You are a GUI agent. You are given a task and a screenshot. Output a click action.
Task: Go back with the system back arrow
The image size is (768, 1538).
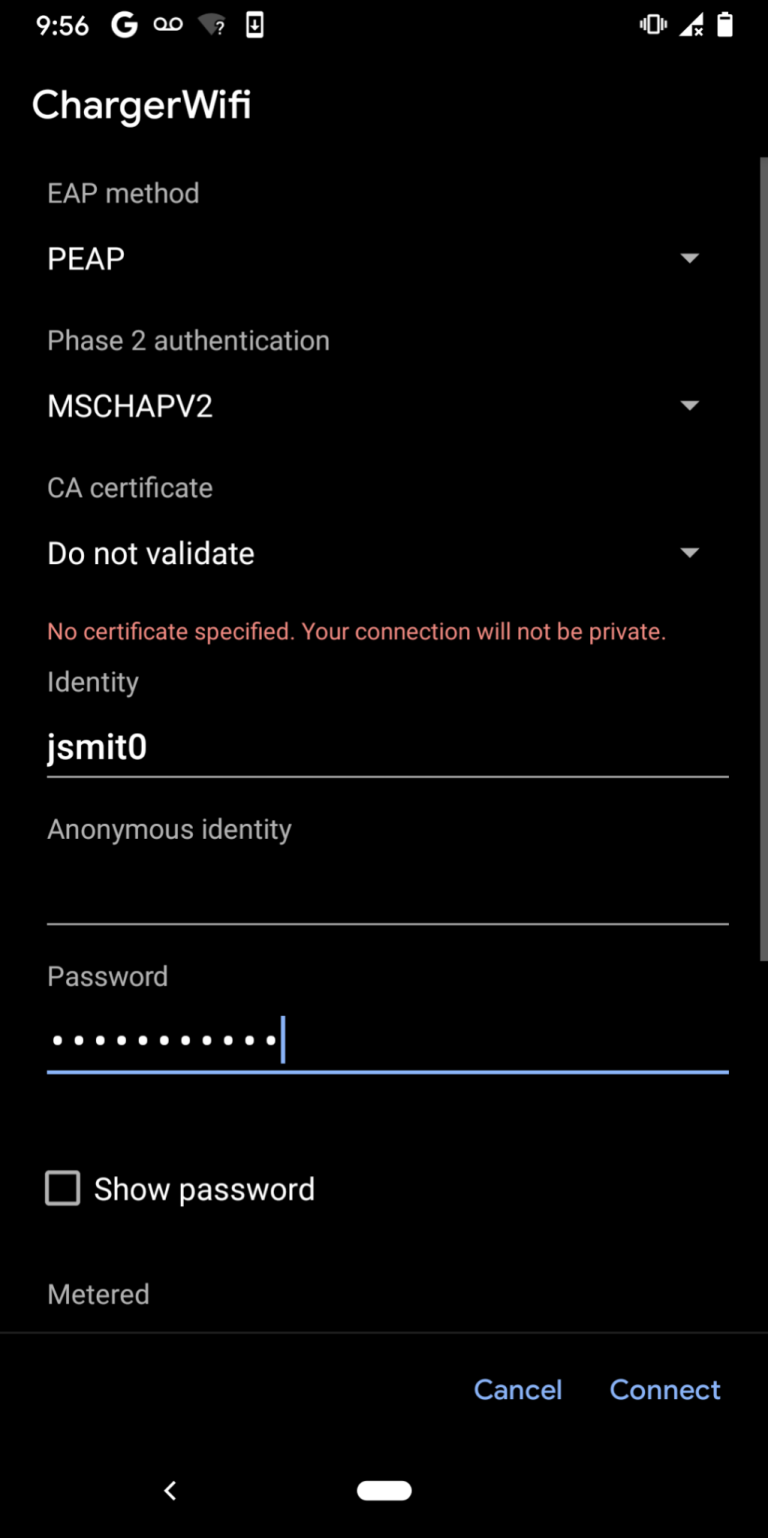pos(170,1491)
